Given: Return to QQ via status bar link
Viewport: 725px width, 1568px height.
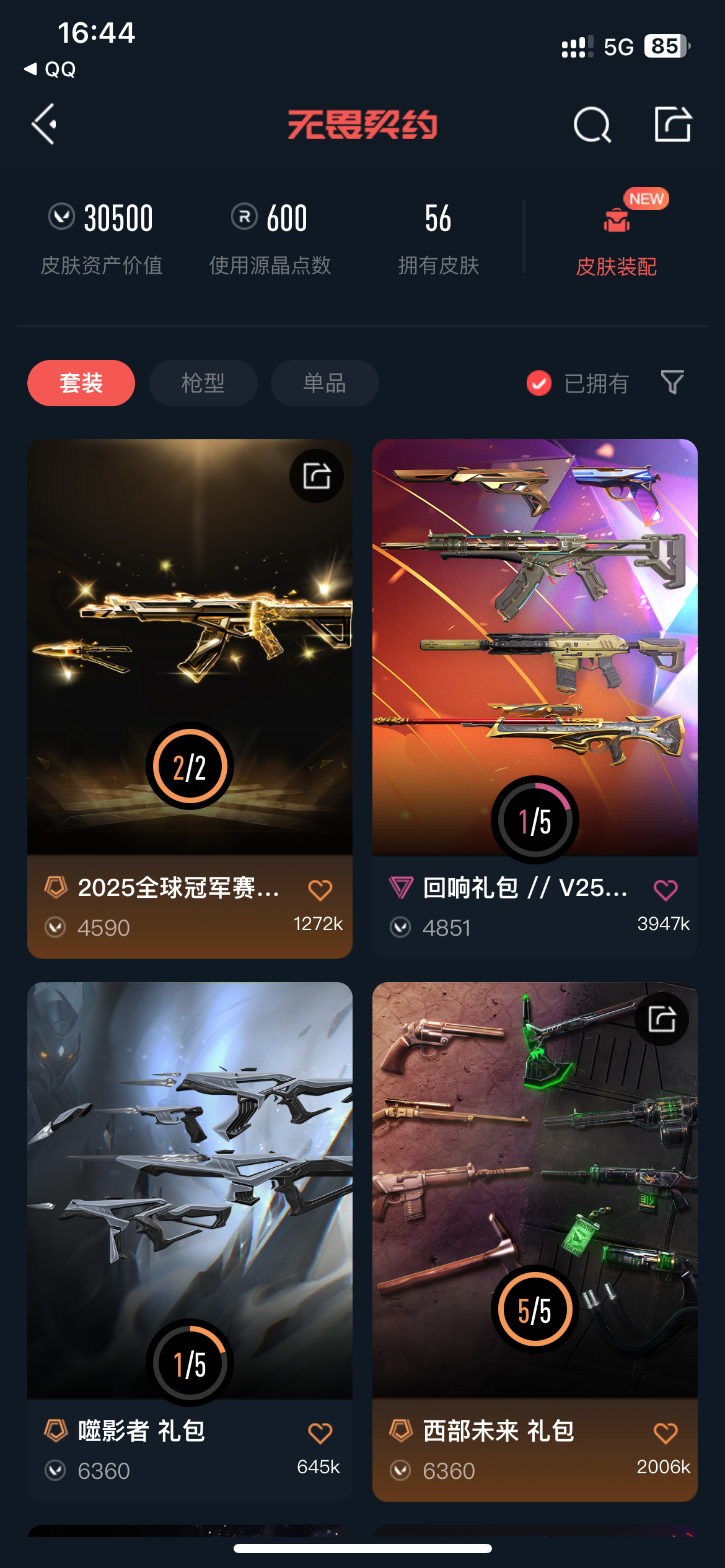Looking at the screenshot, I should 51,69.
